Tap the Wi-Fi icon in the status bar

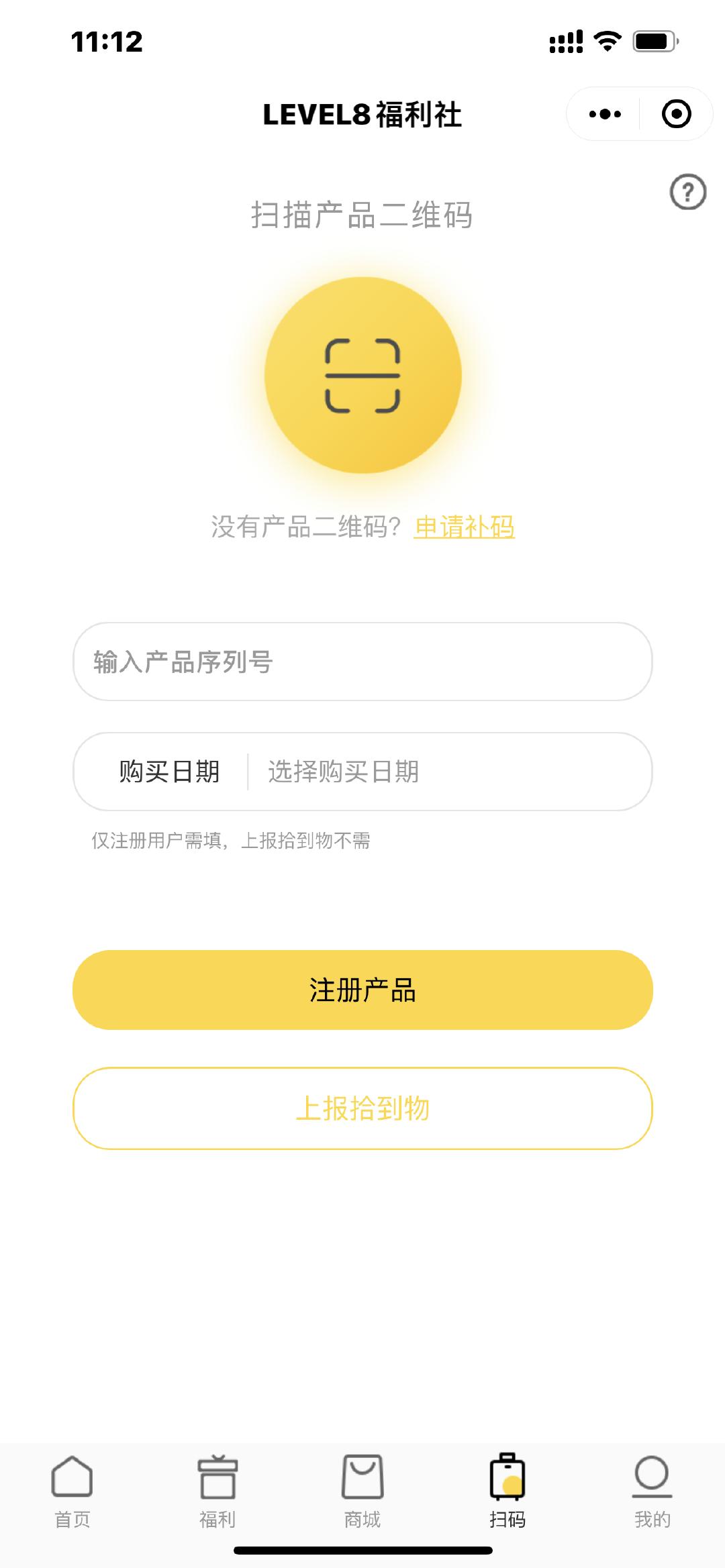(x=605, y=40)
